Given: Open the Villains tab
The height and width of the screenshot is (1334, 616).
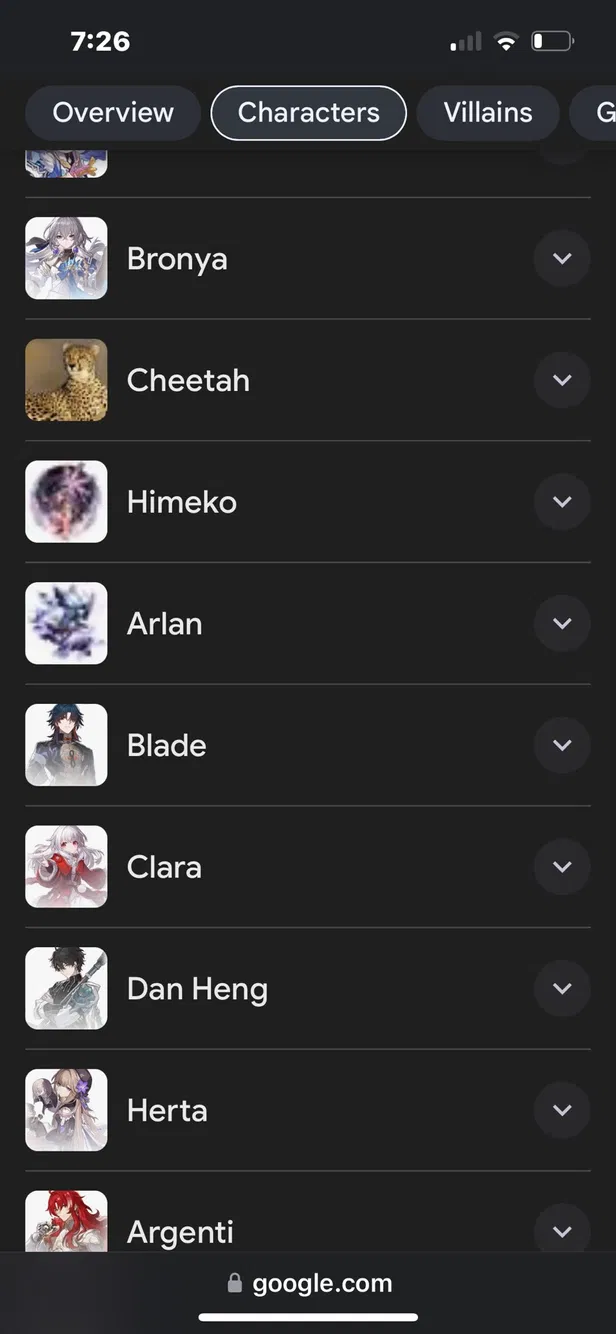Looking at the screenshot, I should [488, 113].
